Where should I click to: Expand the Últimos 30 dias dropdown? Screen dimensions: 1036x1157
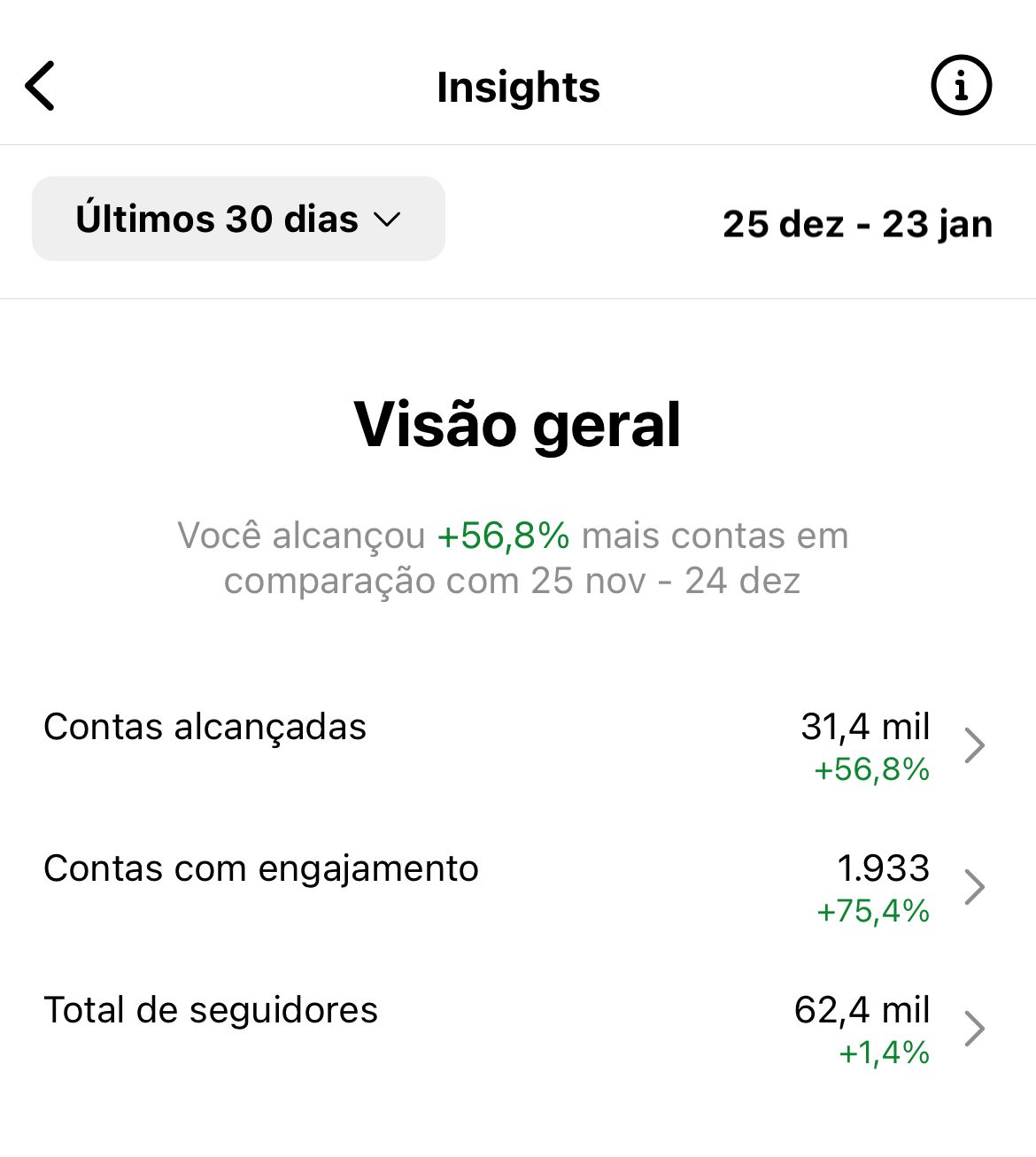(x=238, y=219)
